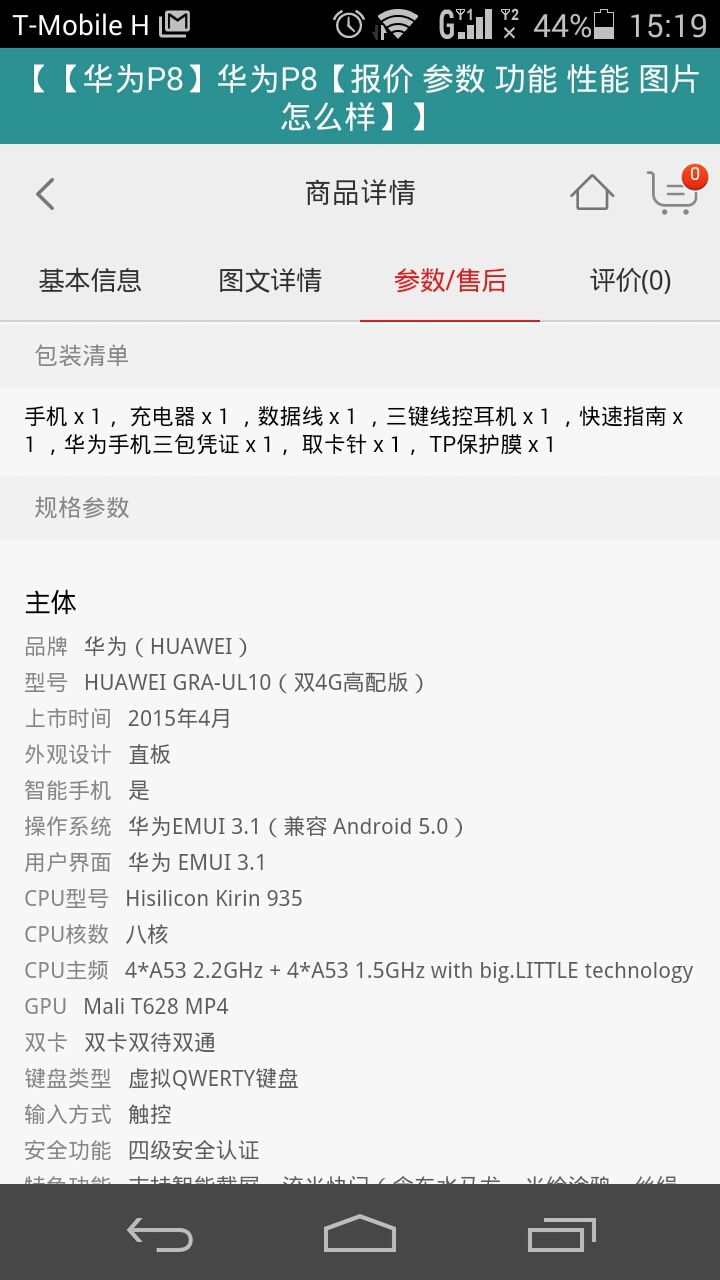Open recent apps from the navigation bar
This screenshot has height=1280, width=720.
(561, 1234)
